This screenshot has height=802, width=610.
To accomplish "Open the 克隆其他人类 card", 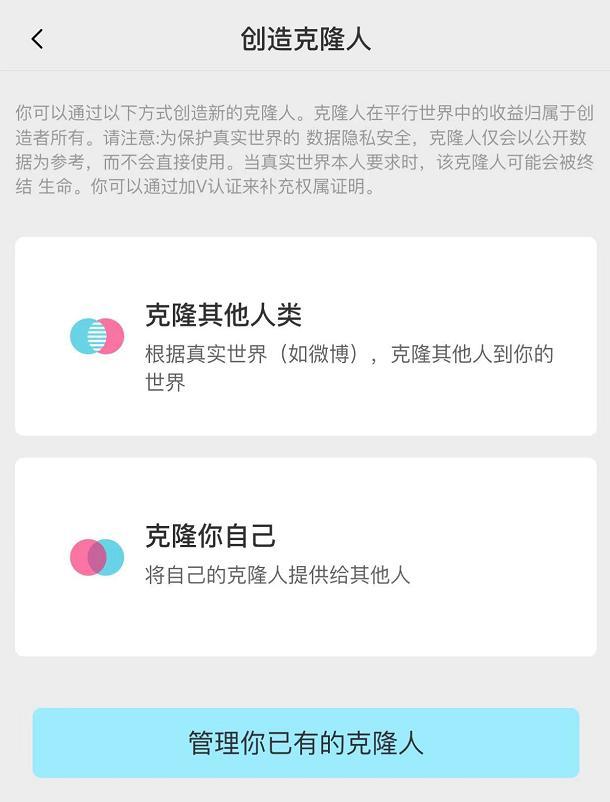I will 305,336.
